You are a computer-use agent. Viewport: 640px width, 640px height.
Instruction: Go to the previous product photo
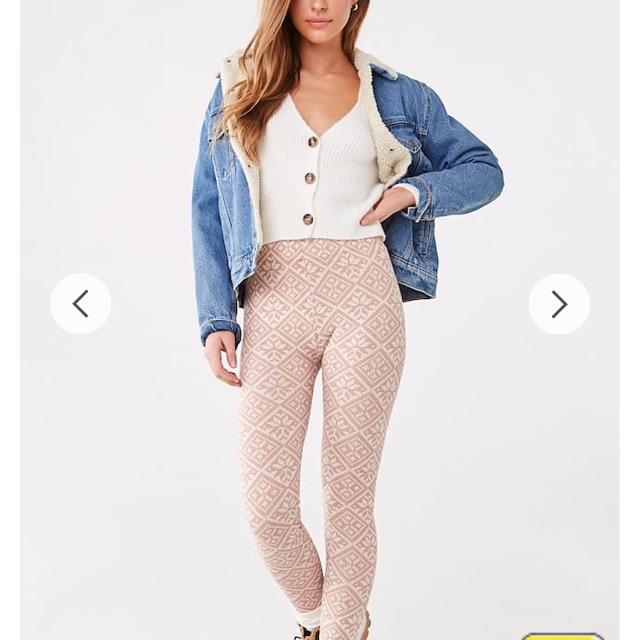pos(80,304)
